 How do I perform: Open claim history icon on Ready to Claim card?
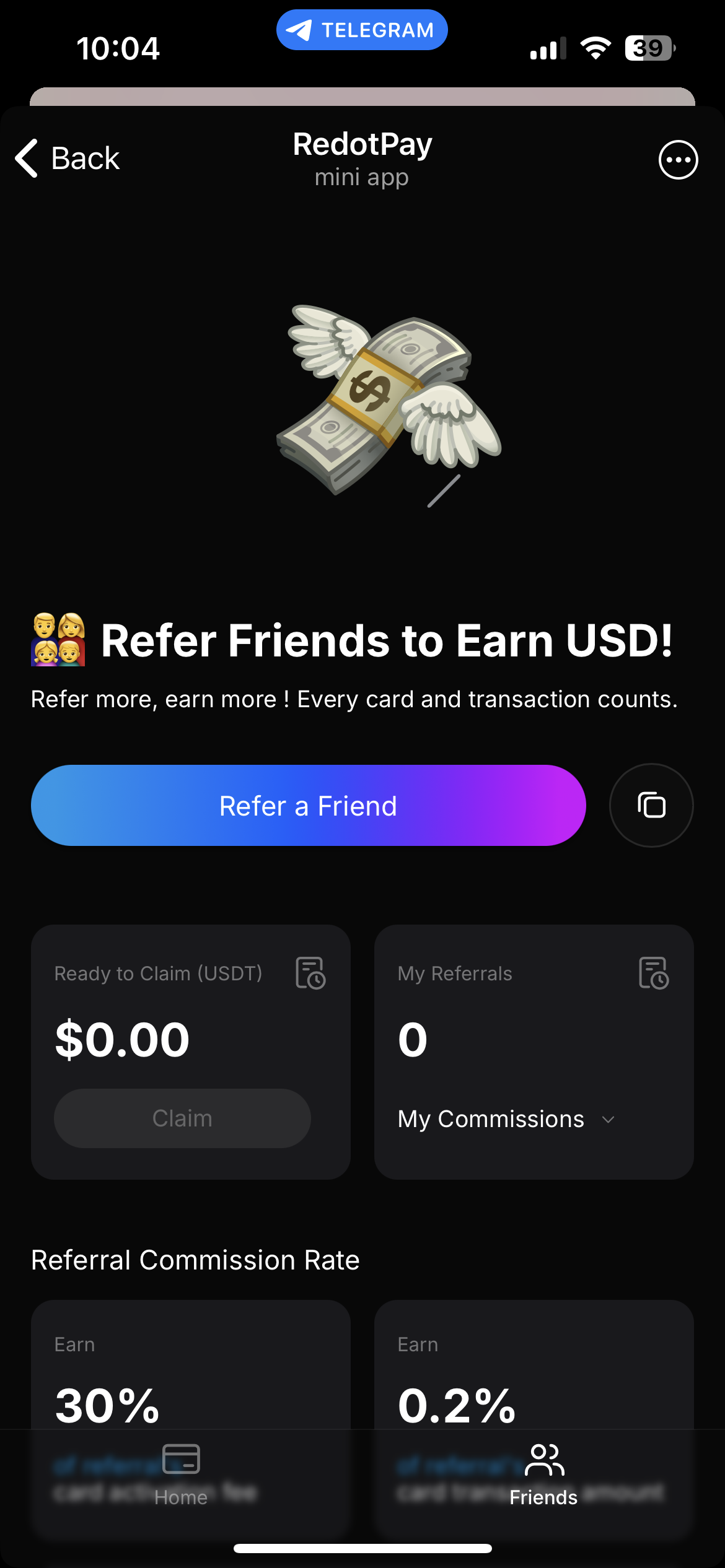[x=310, y=974]
